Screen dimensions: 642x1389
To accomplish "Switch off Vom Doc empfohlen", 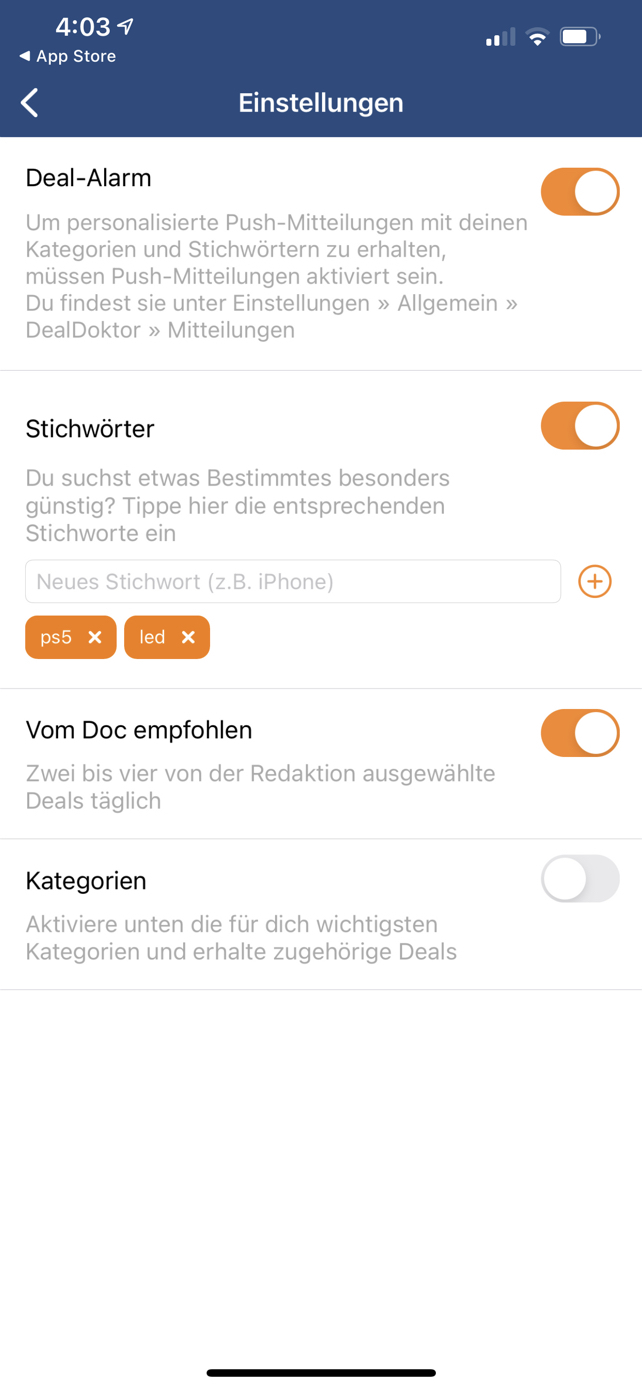I will (580, 733).
